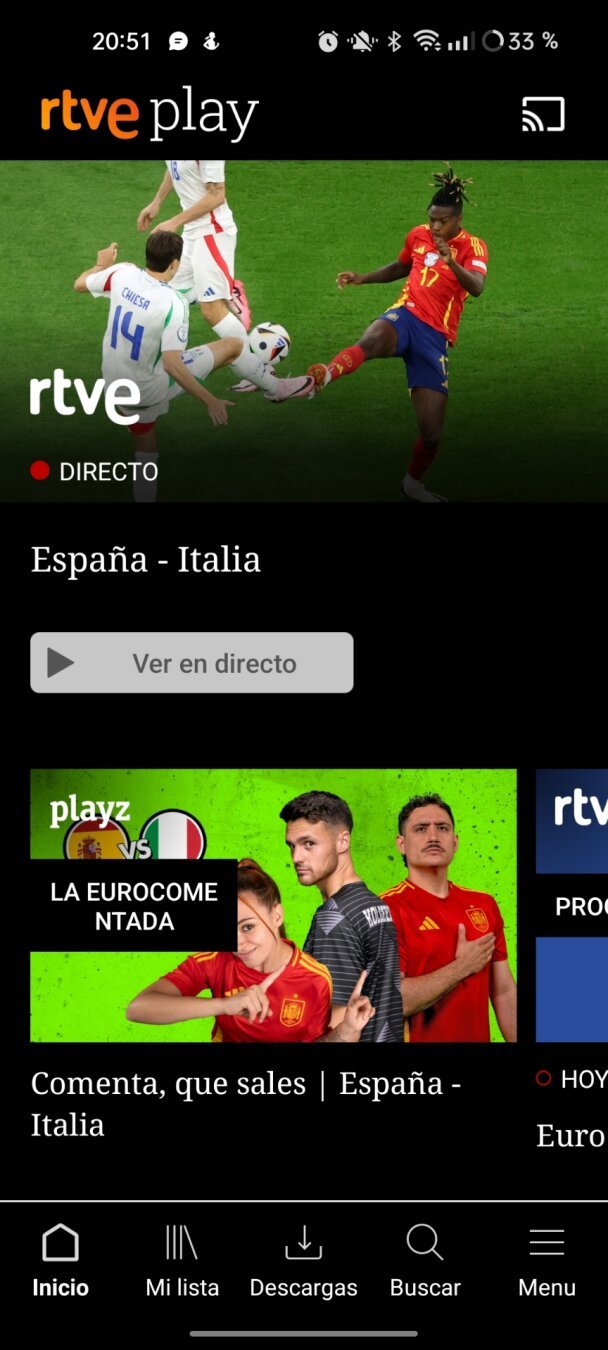Open the Descargas tab
The width and height of the screenshot is (608, 1350).
(x=303, y=1260)
